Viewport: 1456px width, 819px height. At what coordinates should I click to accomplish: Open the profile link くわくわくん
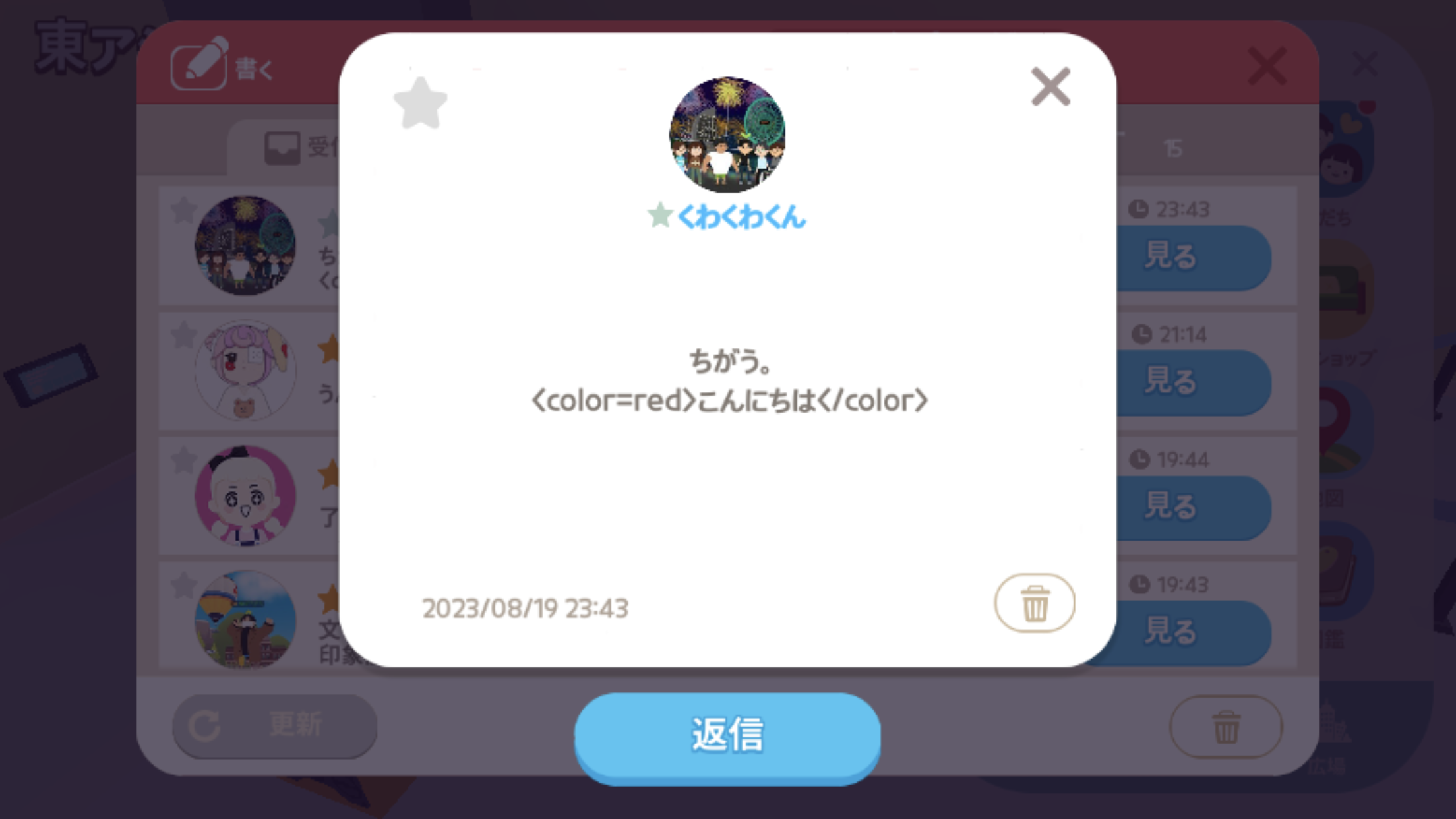(741, 217)
